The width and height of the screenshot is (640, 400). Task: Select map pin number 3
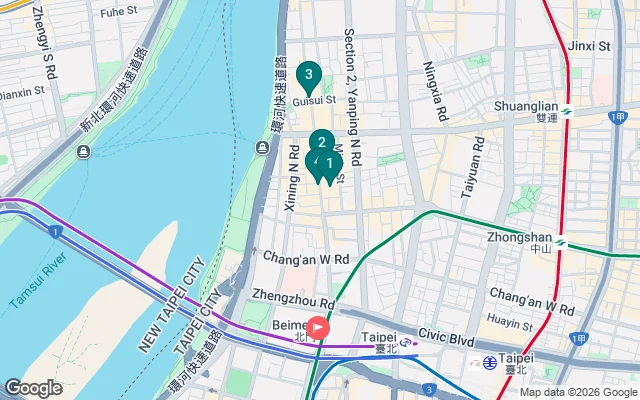click(x=310, y=74)
